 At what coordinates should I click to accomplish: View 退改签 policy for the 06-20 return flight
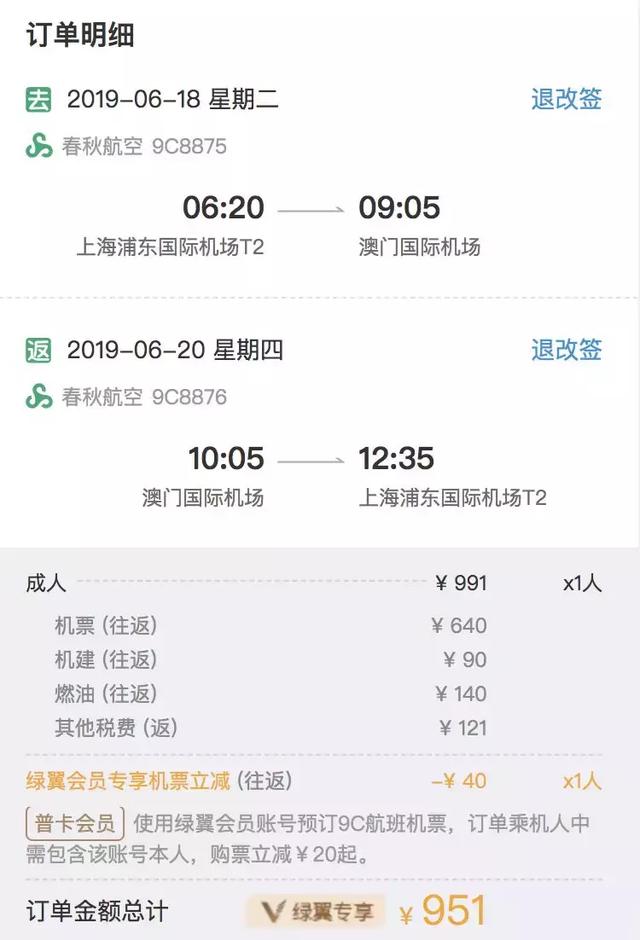coord(566,349)
